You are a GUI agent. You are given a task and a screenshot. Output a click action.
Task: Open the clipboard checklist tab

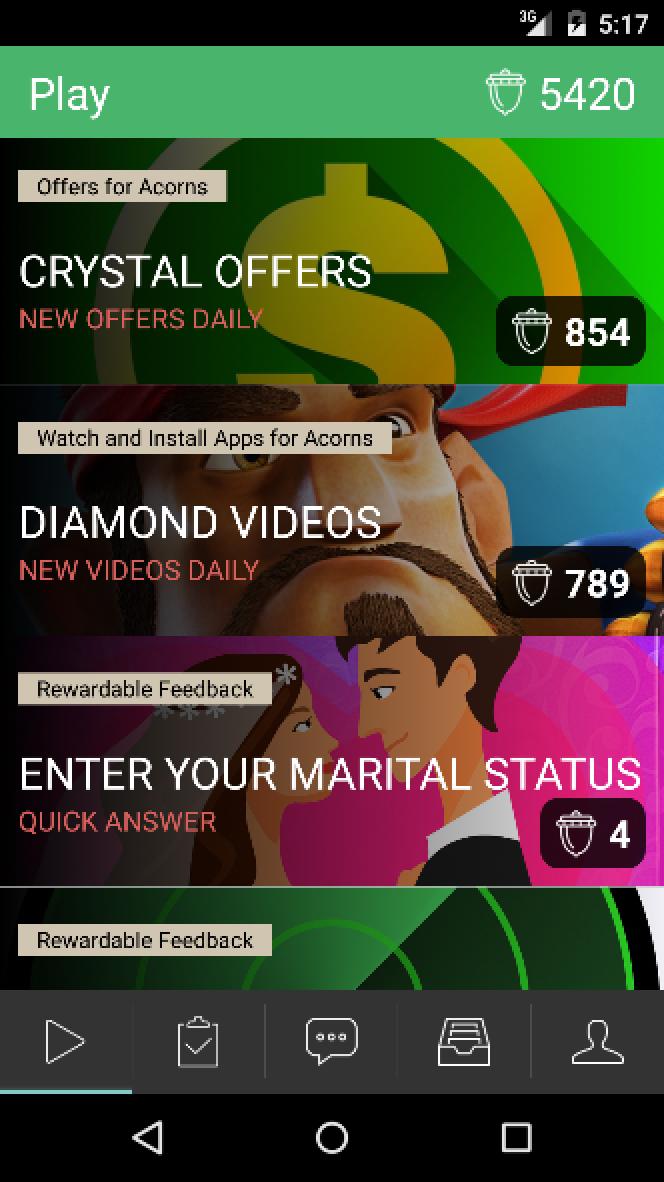click(x=198, y=1042)
